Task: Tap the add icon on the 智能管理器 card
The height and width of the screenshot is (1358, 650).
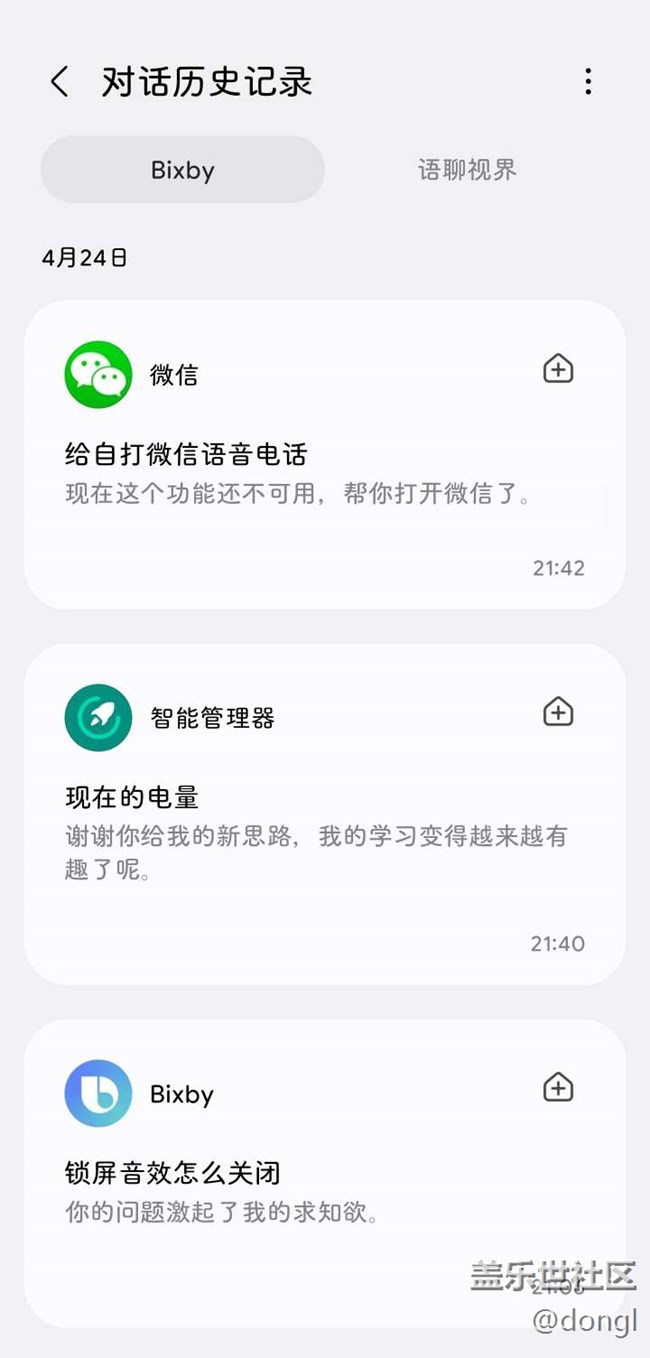Action: click(558, 712)
